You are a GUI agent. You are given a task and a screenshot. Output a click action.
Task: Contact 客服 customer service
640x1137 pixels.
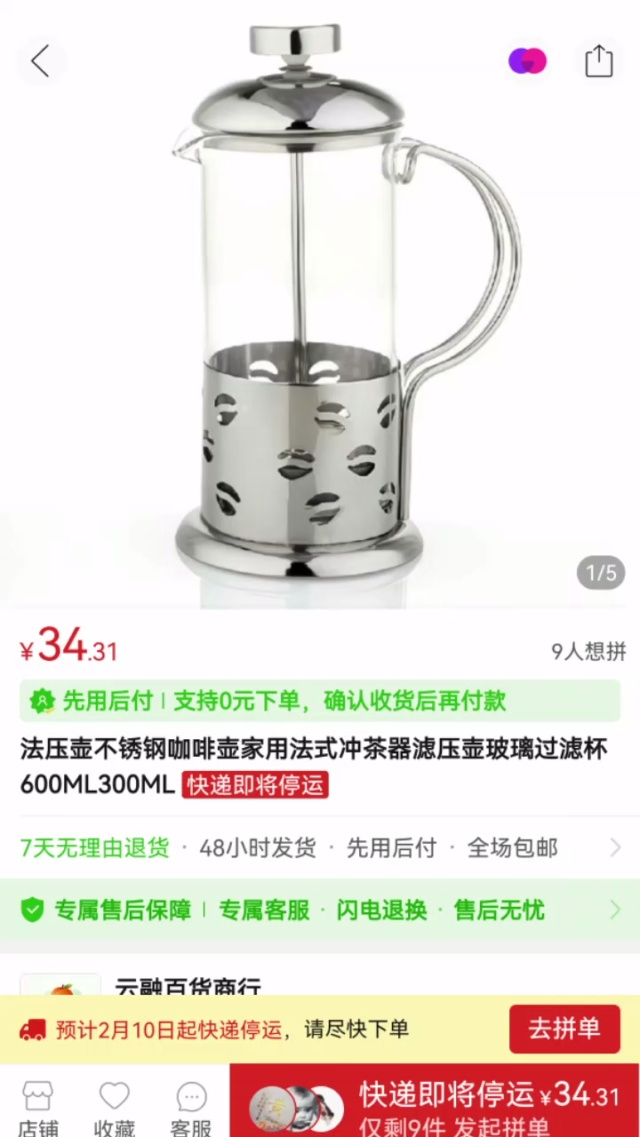190,1108
